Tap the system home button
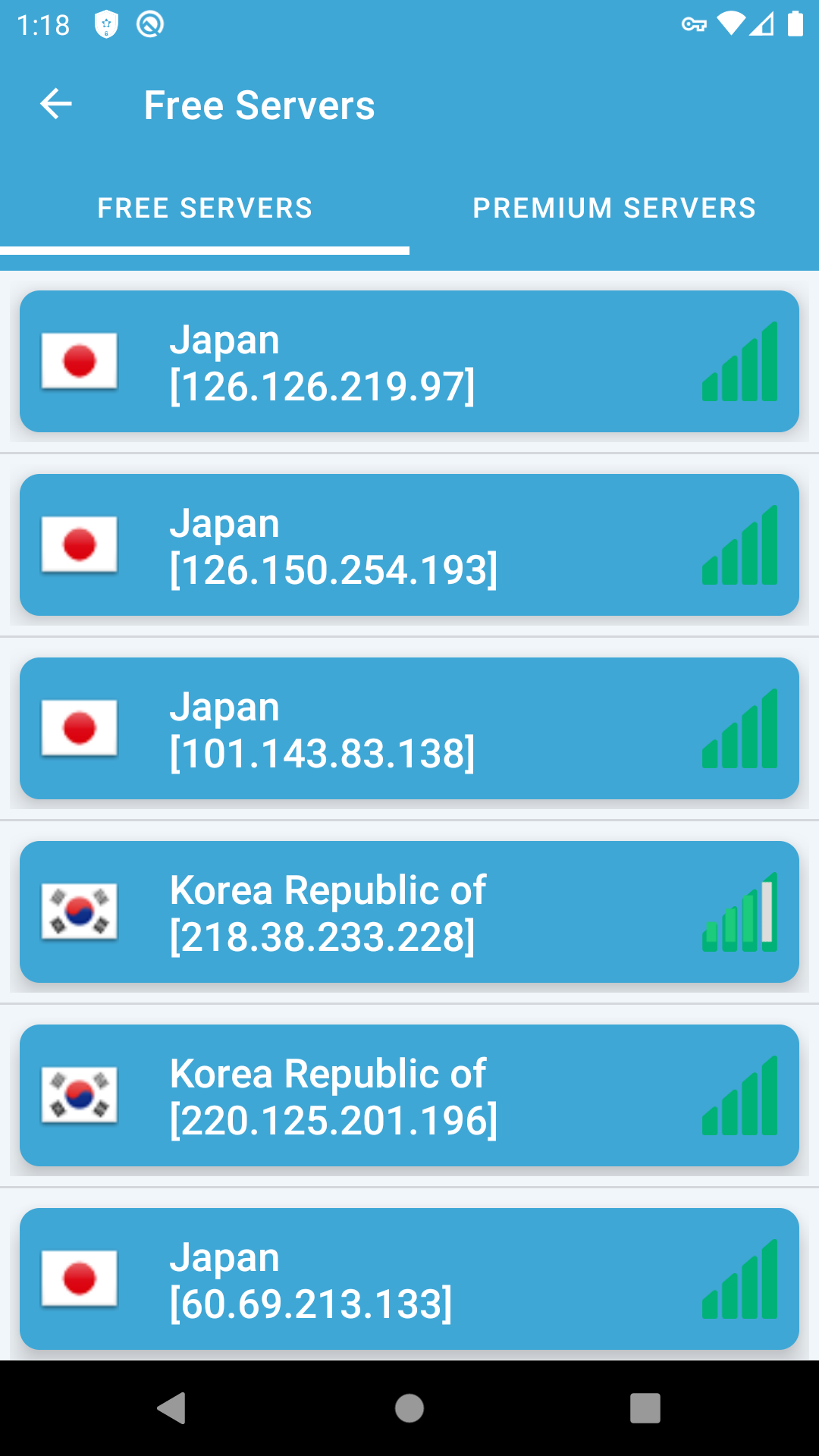 (409, 1408)
